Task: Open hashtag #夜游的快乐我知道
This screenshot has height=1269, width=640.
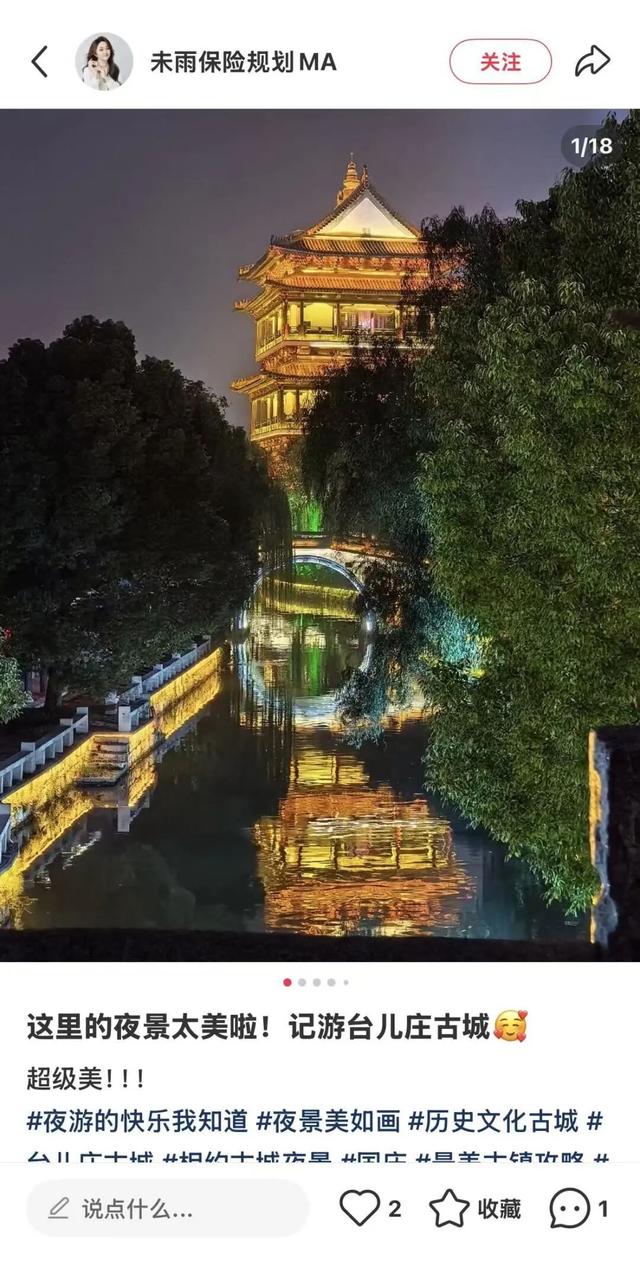Action: click(x=137, y=1121)
